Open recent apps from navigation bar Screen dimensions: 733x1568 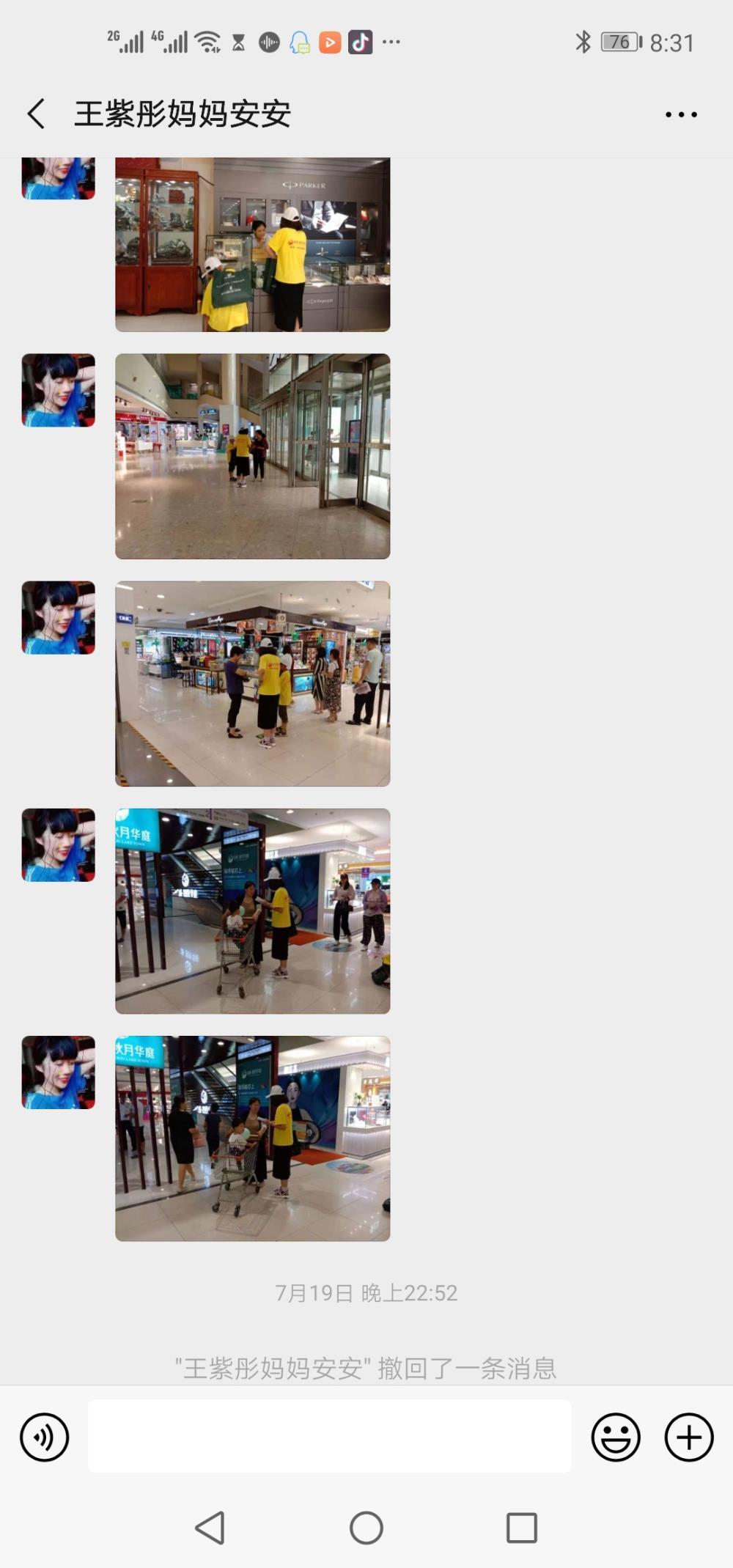pos(522,1528)
